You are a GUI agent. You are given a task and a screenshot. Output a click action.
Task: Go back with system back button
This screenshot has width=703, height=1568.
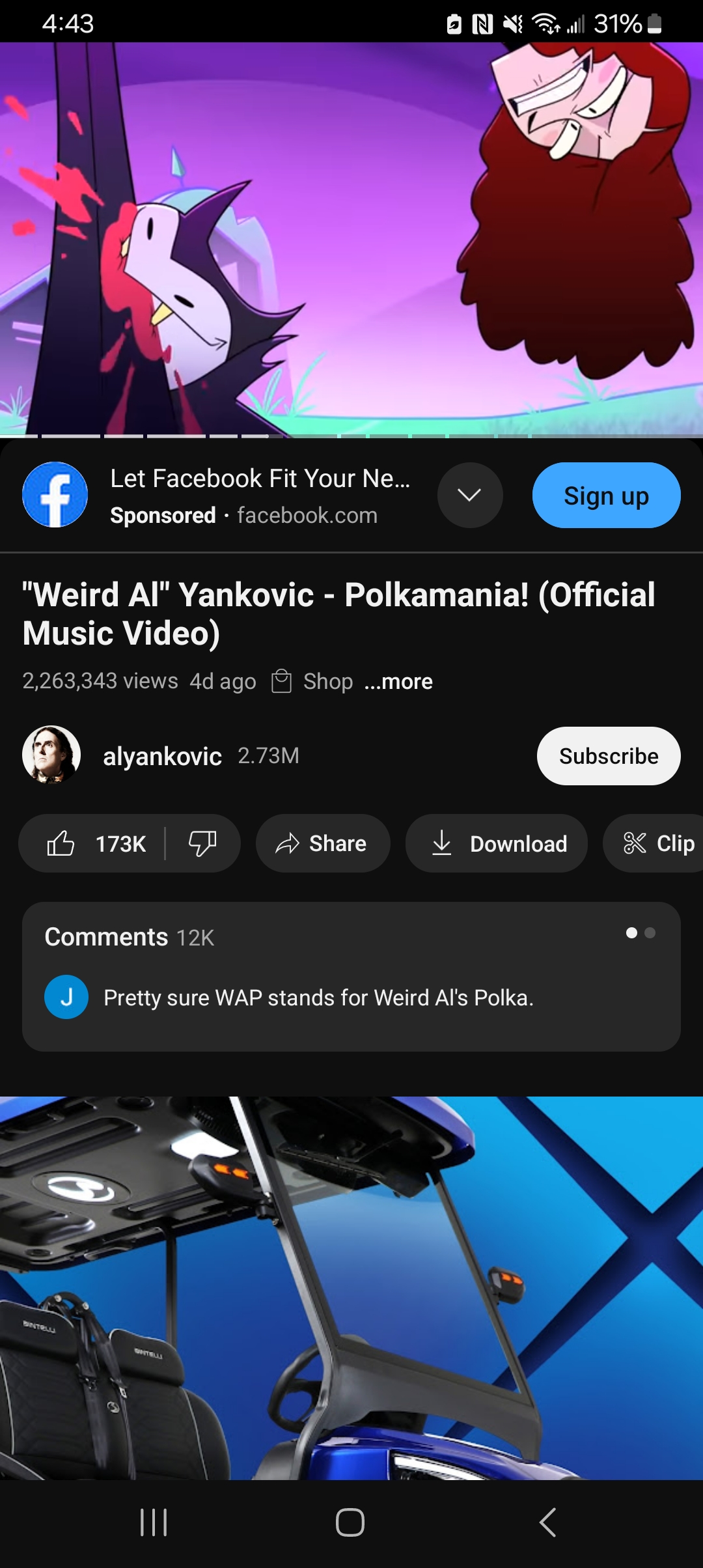click(x=548, y=1522)
